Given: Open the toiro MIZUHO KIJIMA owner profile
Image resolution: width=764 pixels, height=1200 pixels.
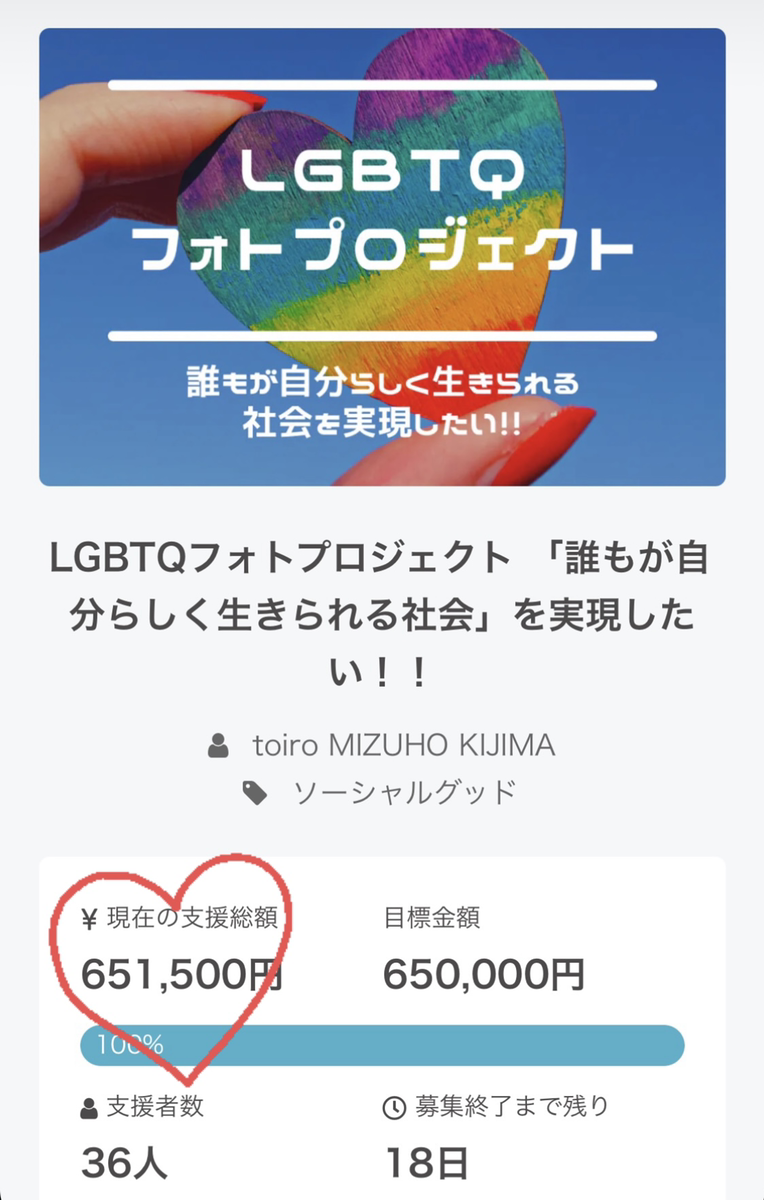Looking at the screenshot, I should coord(403,746).
